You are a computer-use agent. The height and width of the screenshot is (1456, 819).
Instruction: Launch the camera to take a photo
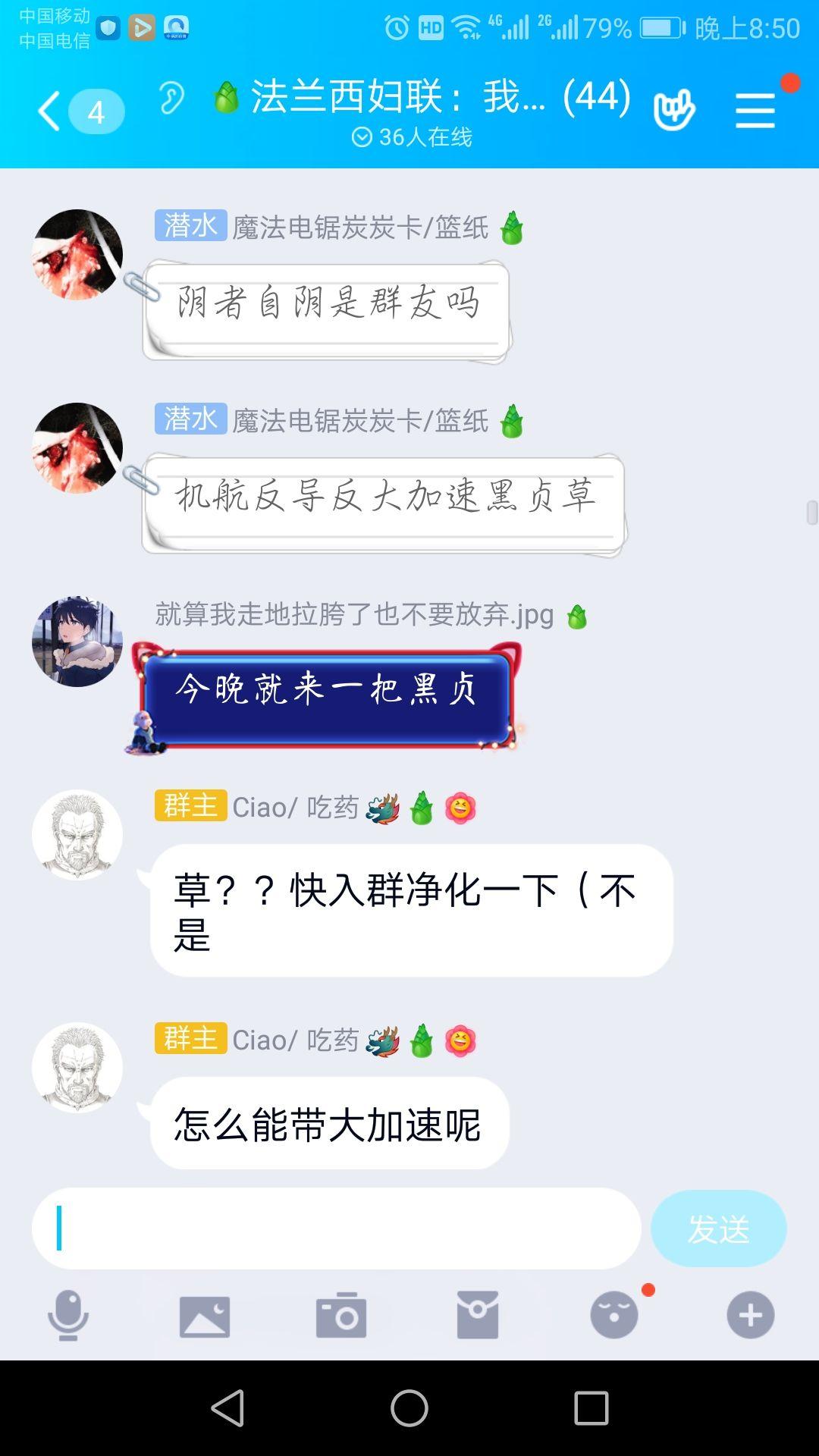(x=342, y=1317)
